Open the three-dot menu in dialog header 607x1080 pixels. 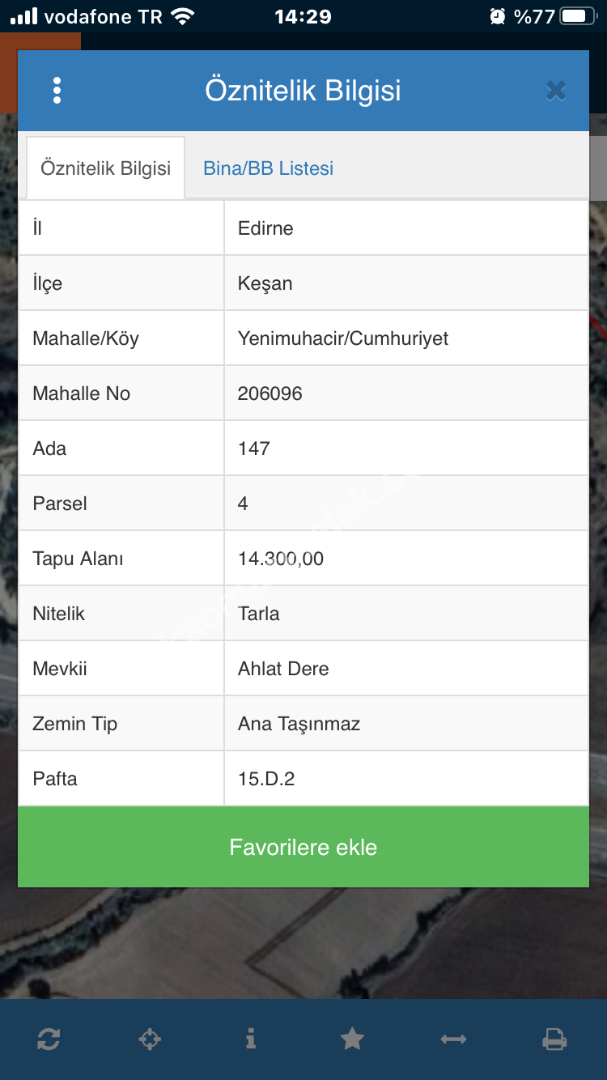tap(57, 91)
